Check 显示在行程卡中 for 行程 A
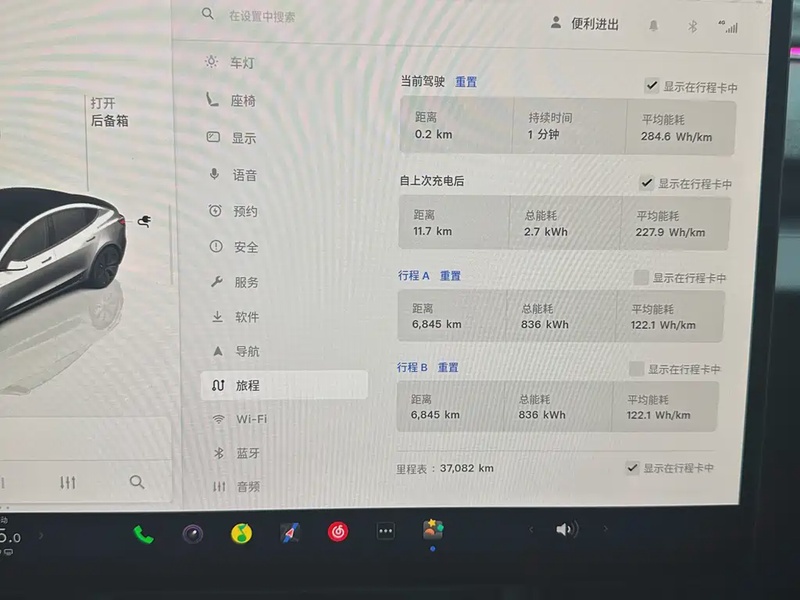 pos(641,277)
